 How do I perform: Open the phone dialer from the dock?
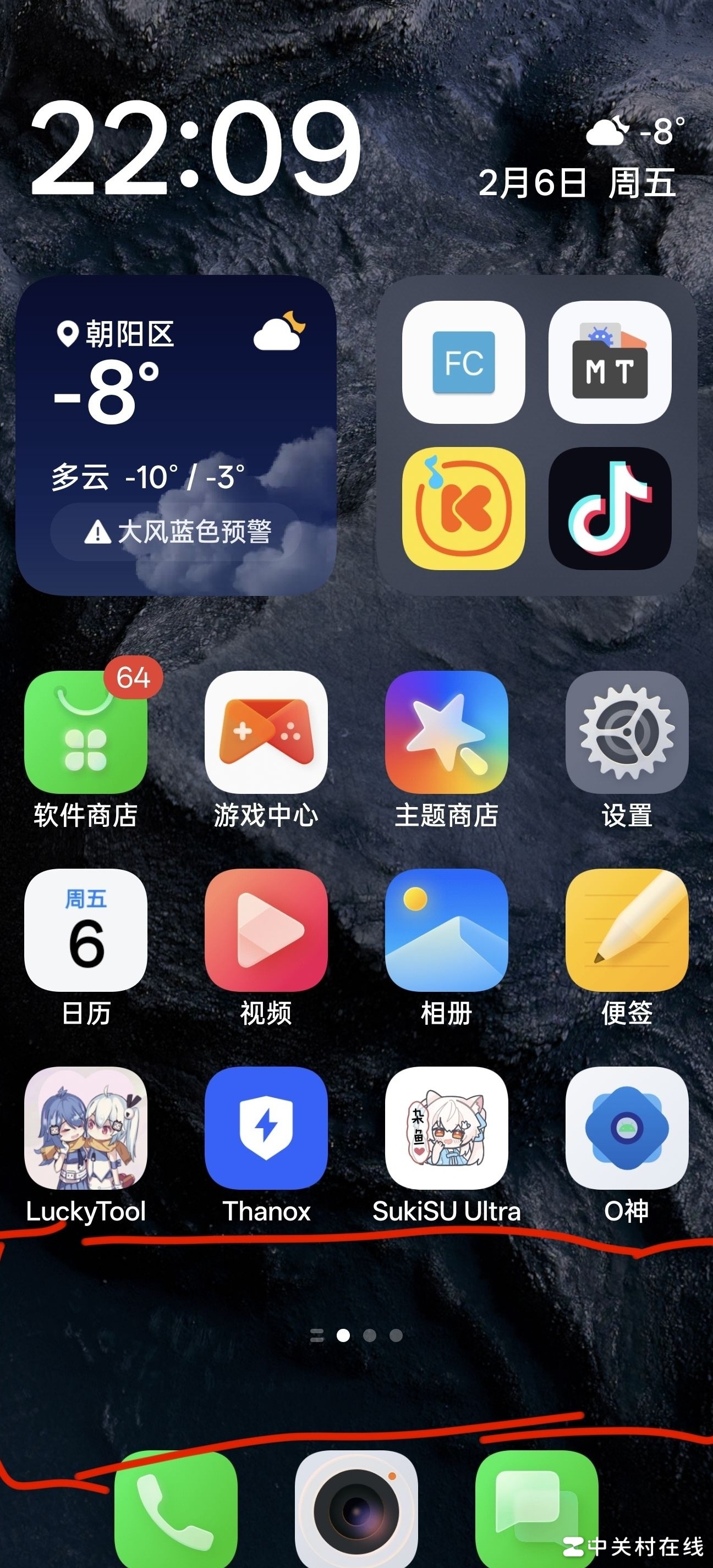[176, 1510]
